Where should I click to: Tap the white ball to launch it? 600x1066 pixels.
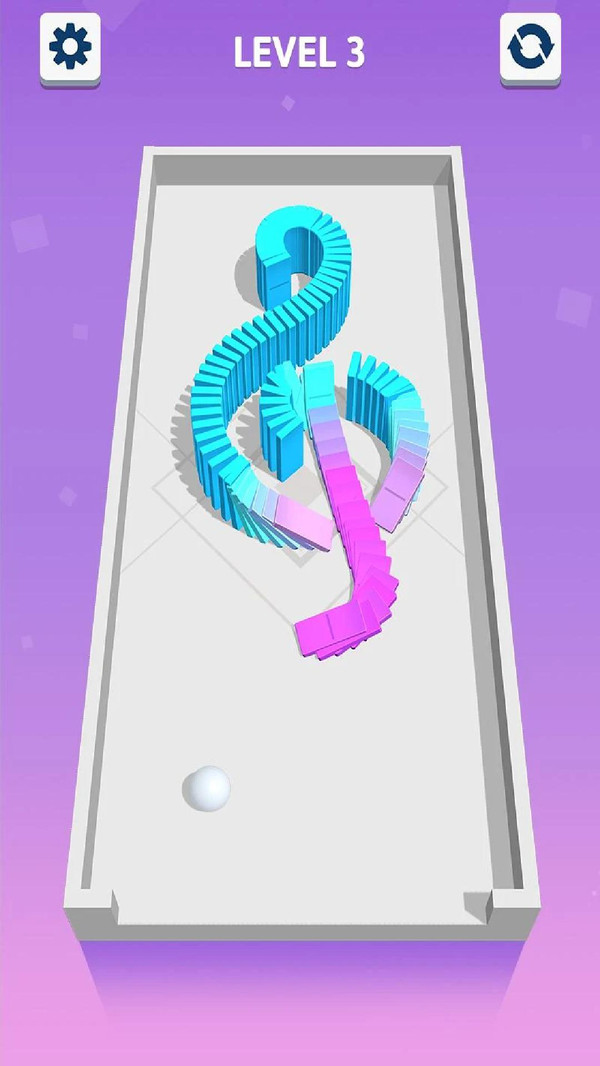click(x=207, y=788)
